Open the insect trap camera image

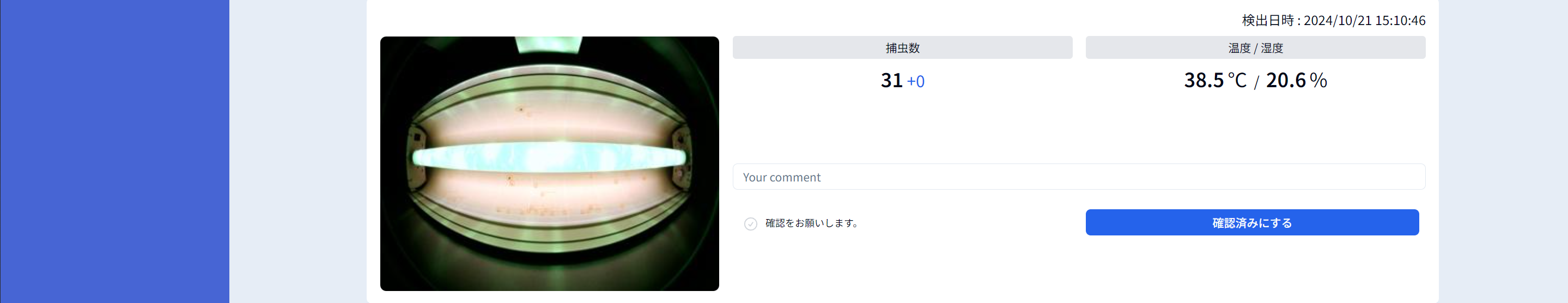click(x=549, y=163)
